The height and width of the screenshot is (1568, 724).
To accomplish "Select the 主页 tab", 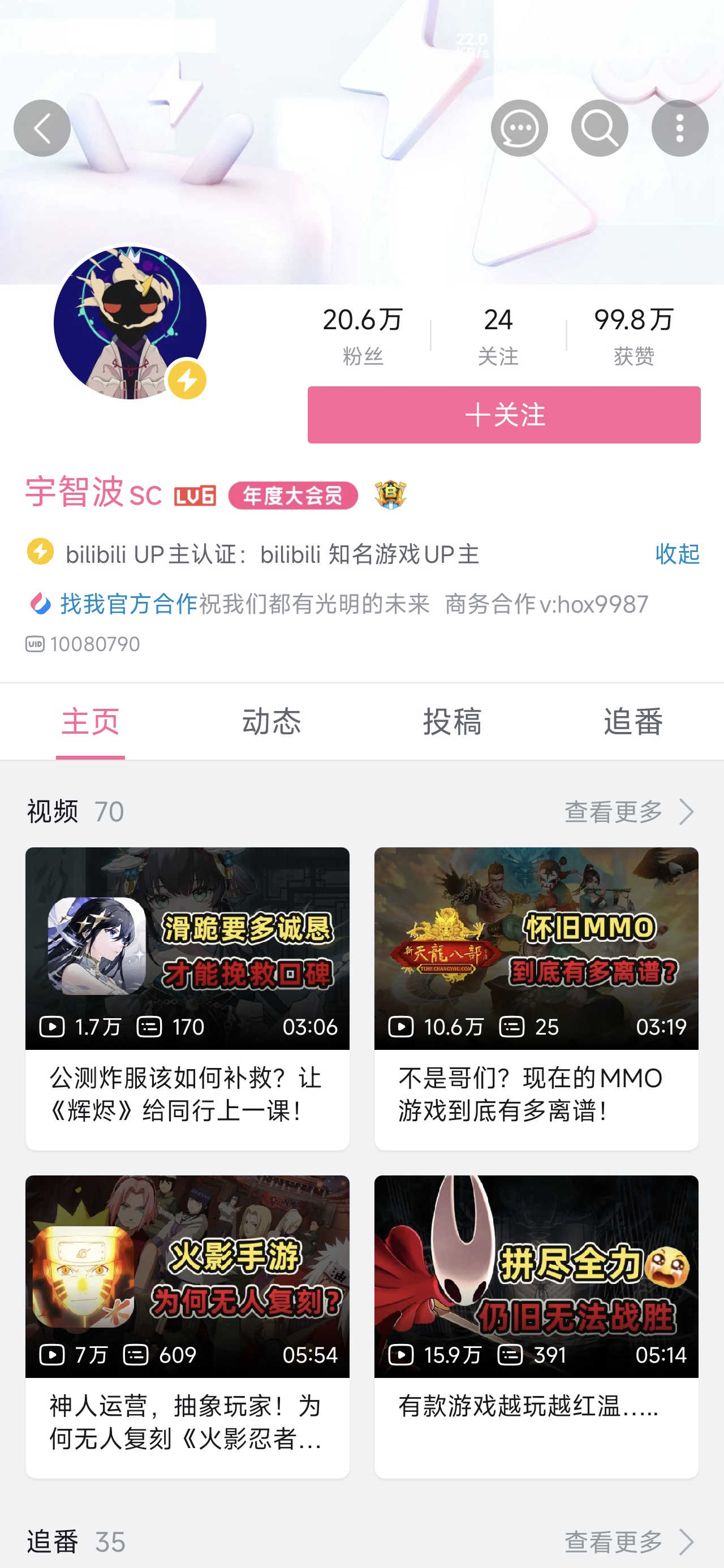I will coord(90,722).
